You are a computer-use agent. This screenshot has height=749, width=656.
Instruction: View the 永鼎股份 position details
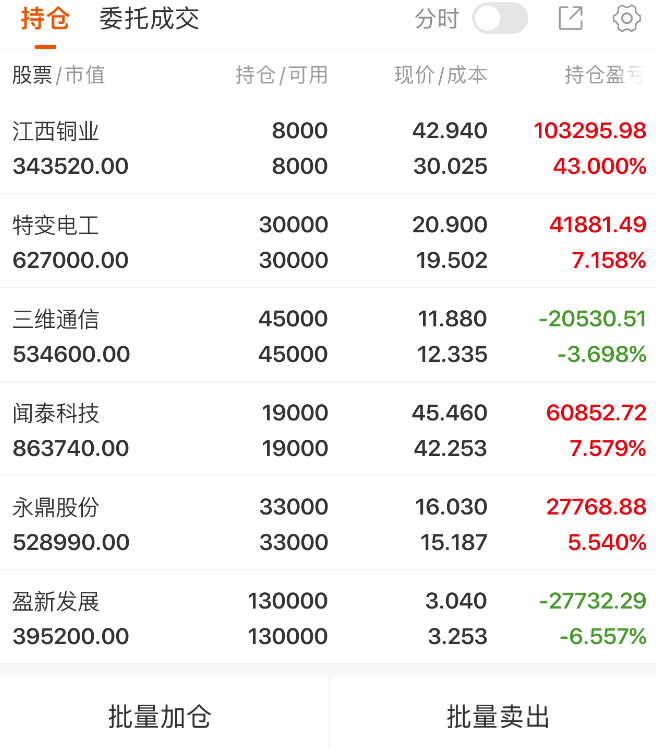point(328,524)
